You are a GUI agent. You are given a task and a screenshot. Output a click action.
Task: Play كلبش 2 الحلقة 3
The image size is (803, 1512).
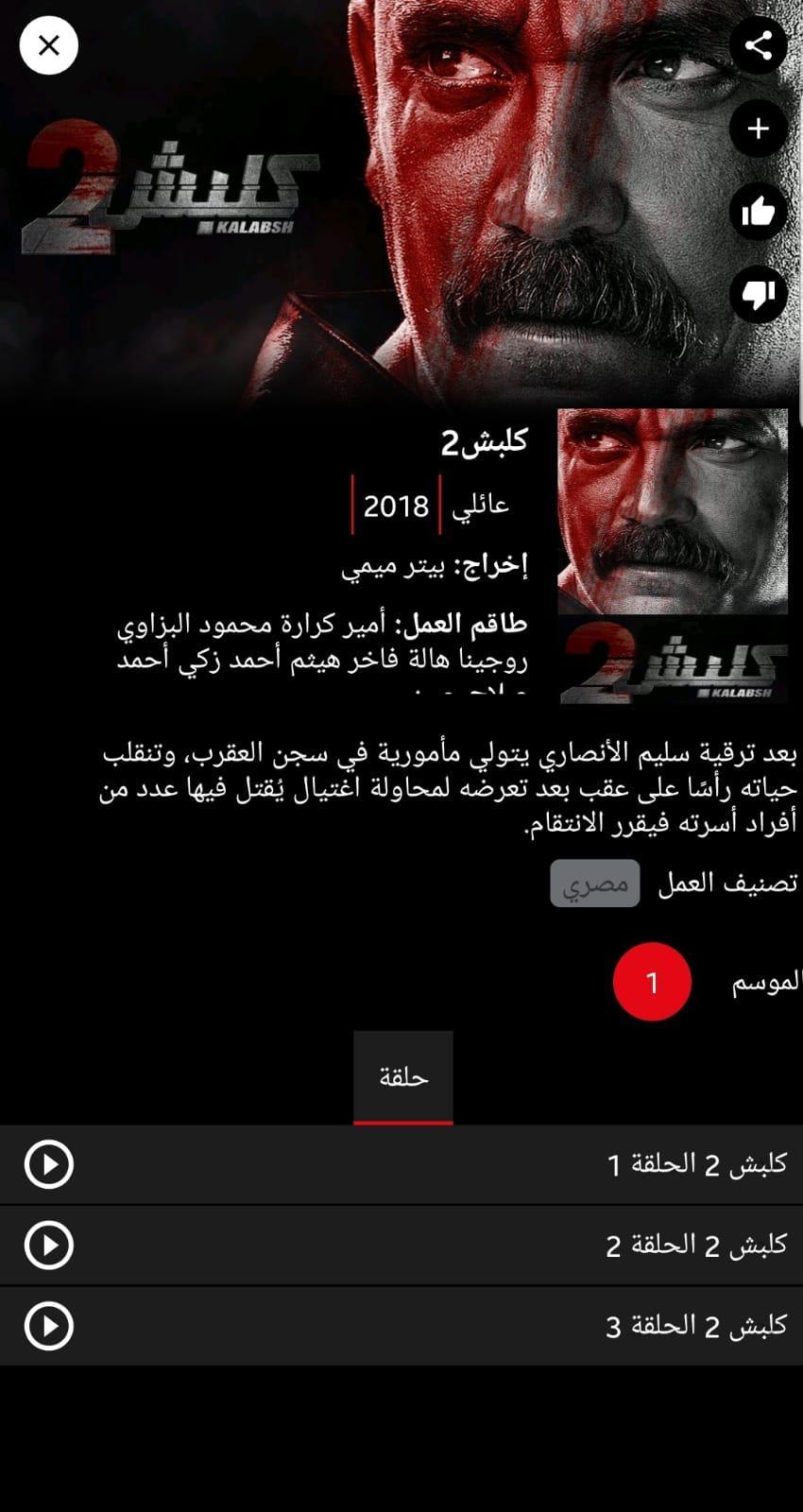click(49, 1326)
